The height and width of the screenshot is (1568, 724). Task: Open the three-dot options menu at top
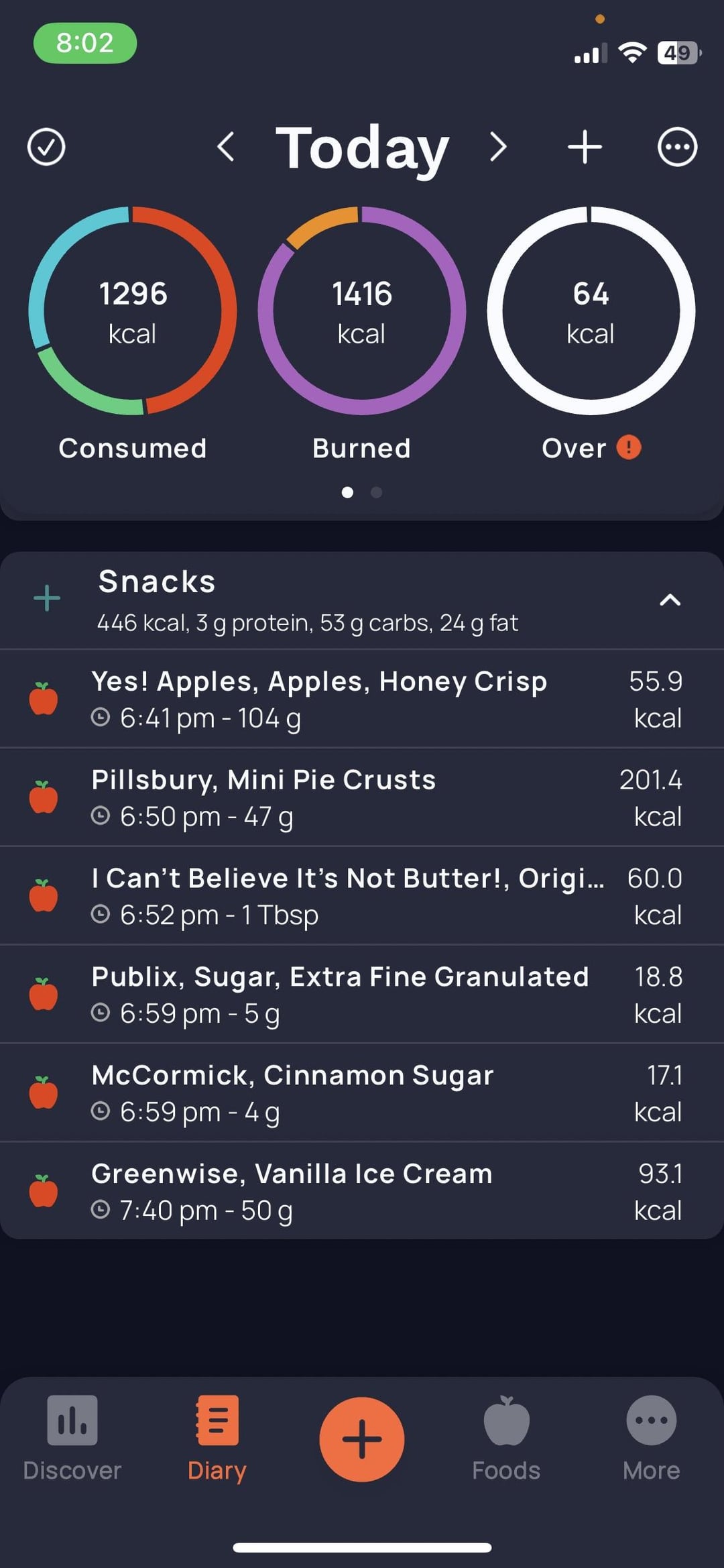click(677, 147)
